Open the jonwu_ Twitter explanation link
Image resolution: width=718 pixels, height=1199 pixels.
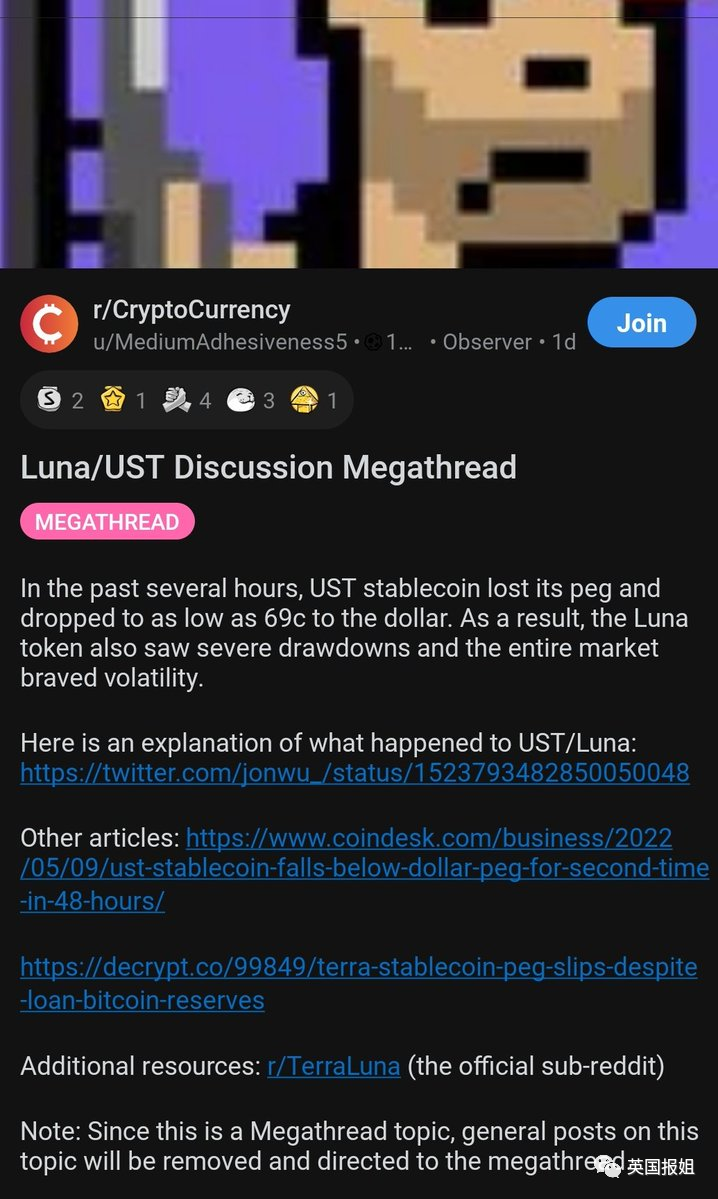pyautogui.click(x=354, y=773)
